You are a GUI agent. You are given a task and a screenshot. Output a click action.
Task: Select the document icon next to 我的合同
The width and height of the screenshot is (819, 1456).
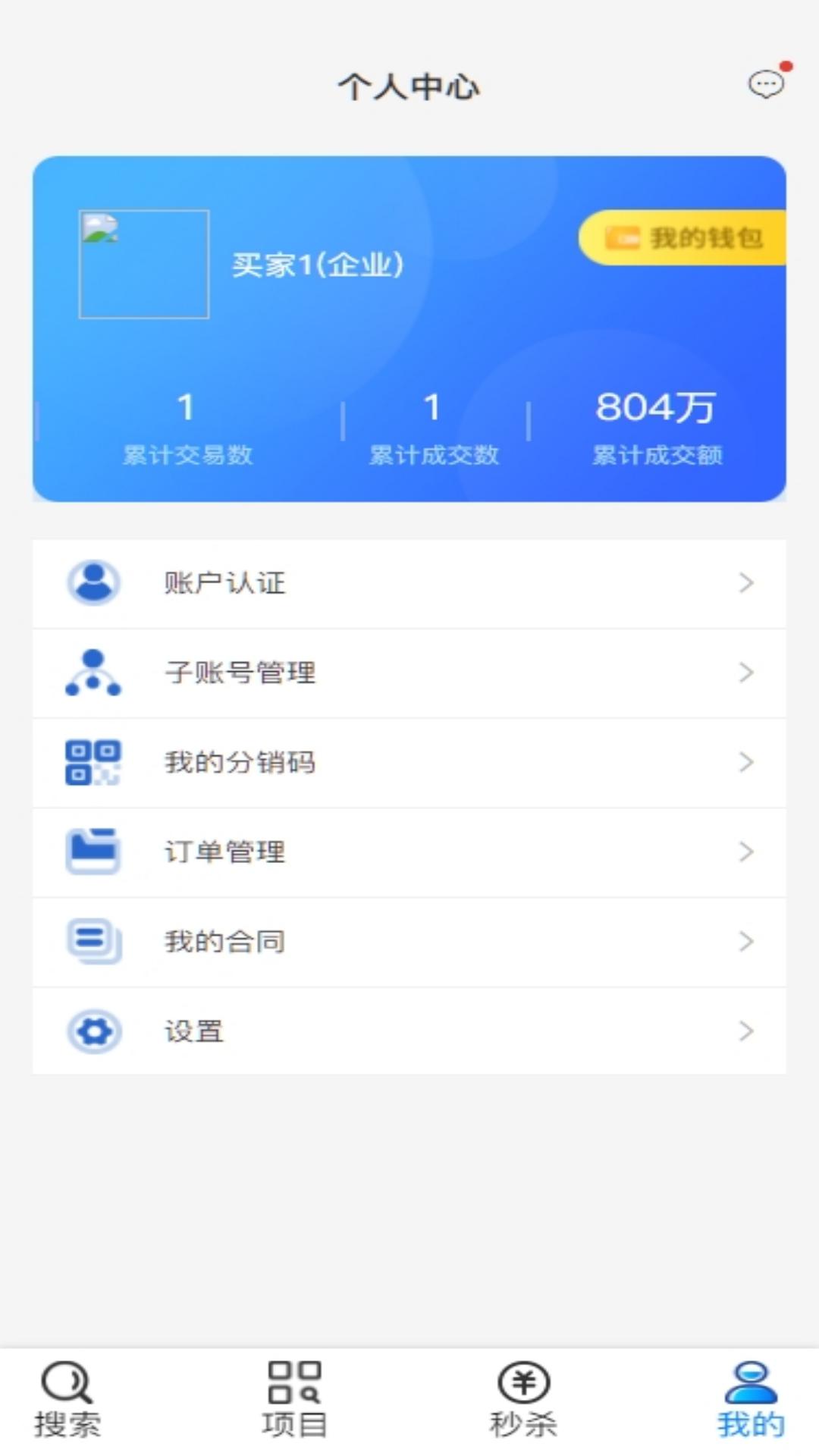tap(93, 941)
